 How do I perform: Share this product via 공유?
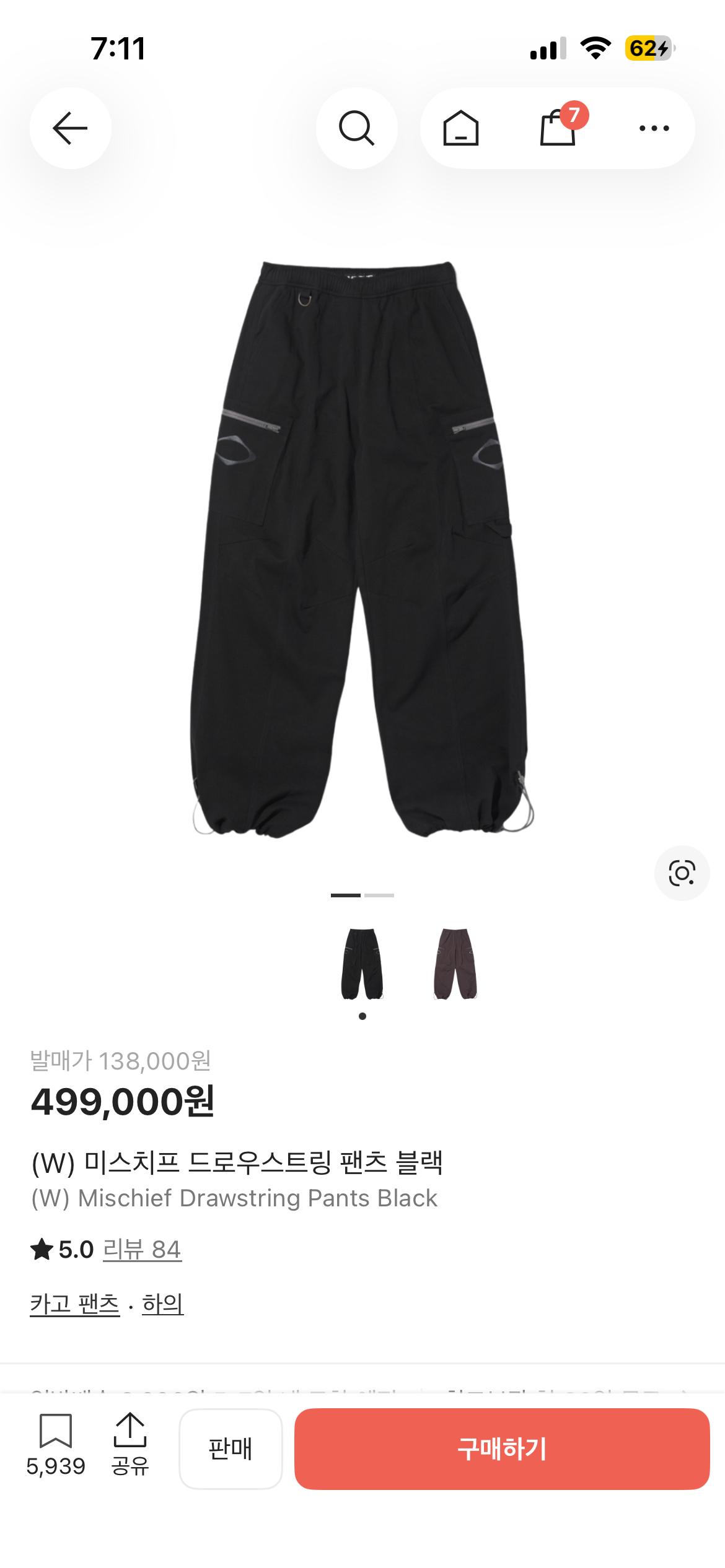pos(130,1446)
